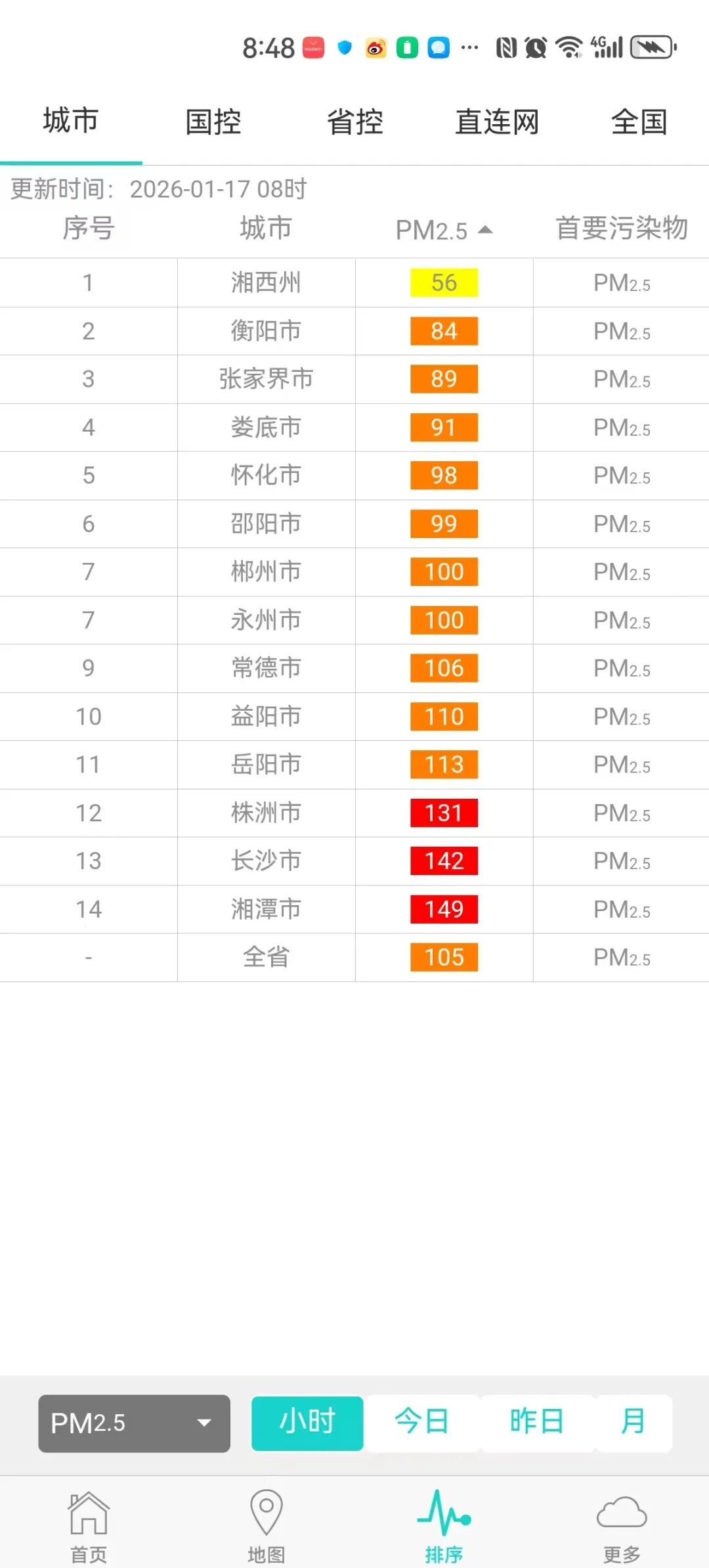Image resolution: width=709 pixels, height=1568 pixels.
Task: Tap the alarm clock status bar icon
Action: [x=534, y=47]
